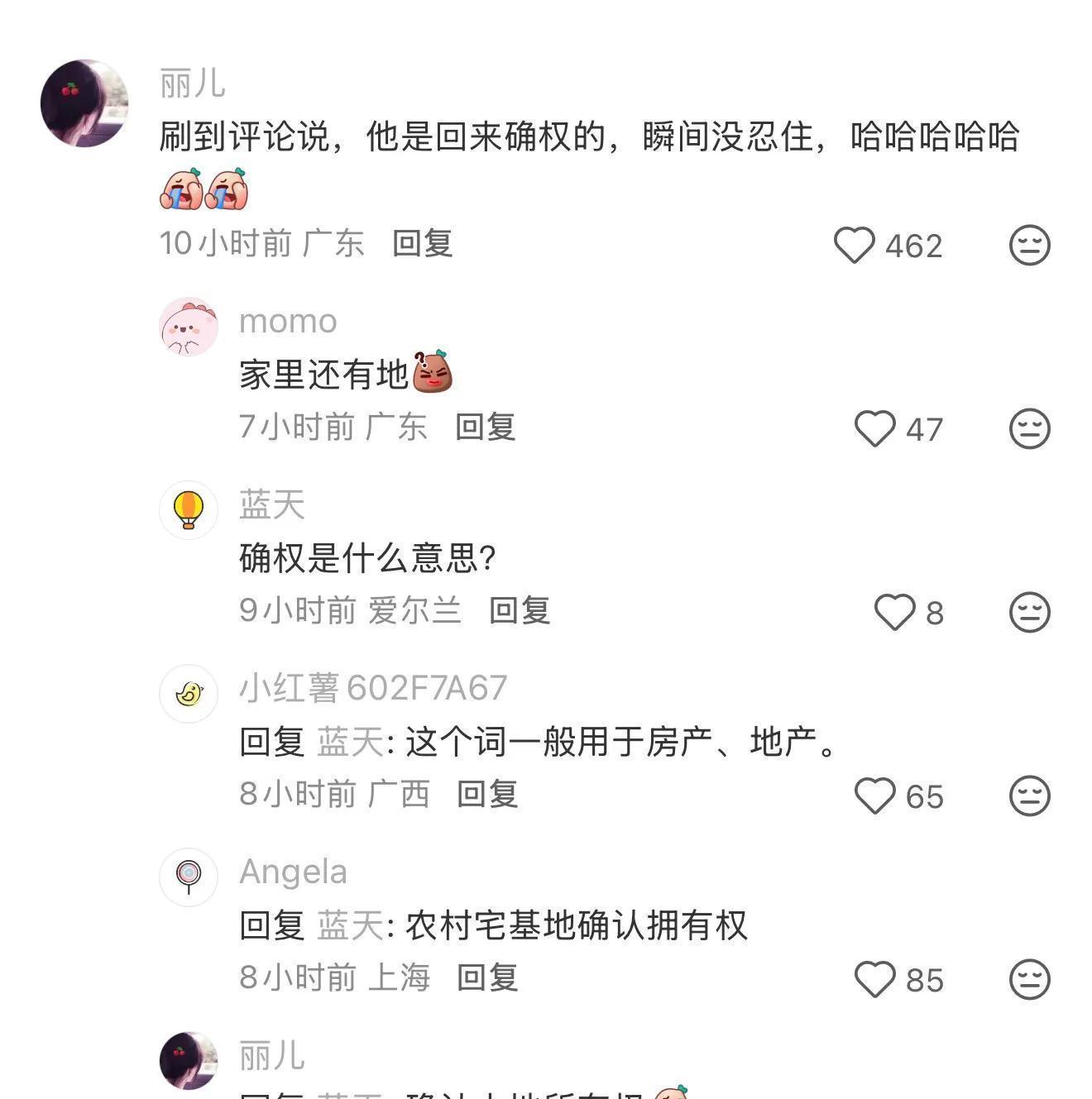Like momo's comment 家里还有地
Image resolution: width=1092 pixels, height=1099 pixels.
[x=874, y=429]
